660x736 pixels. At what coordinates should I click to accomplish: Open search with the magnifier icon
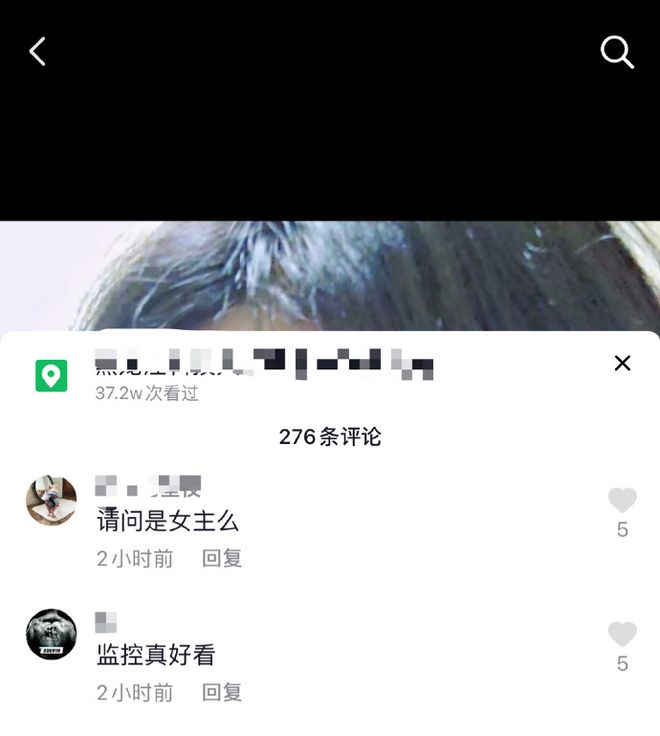click(x=617, y=52)
